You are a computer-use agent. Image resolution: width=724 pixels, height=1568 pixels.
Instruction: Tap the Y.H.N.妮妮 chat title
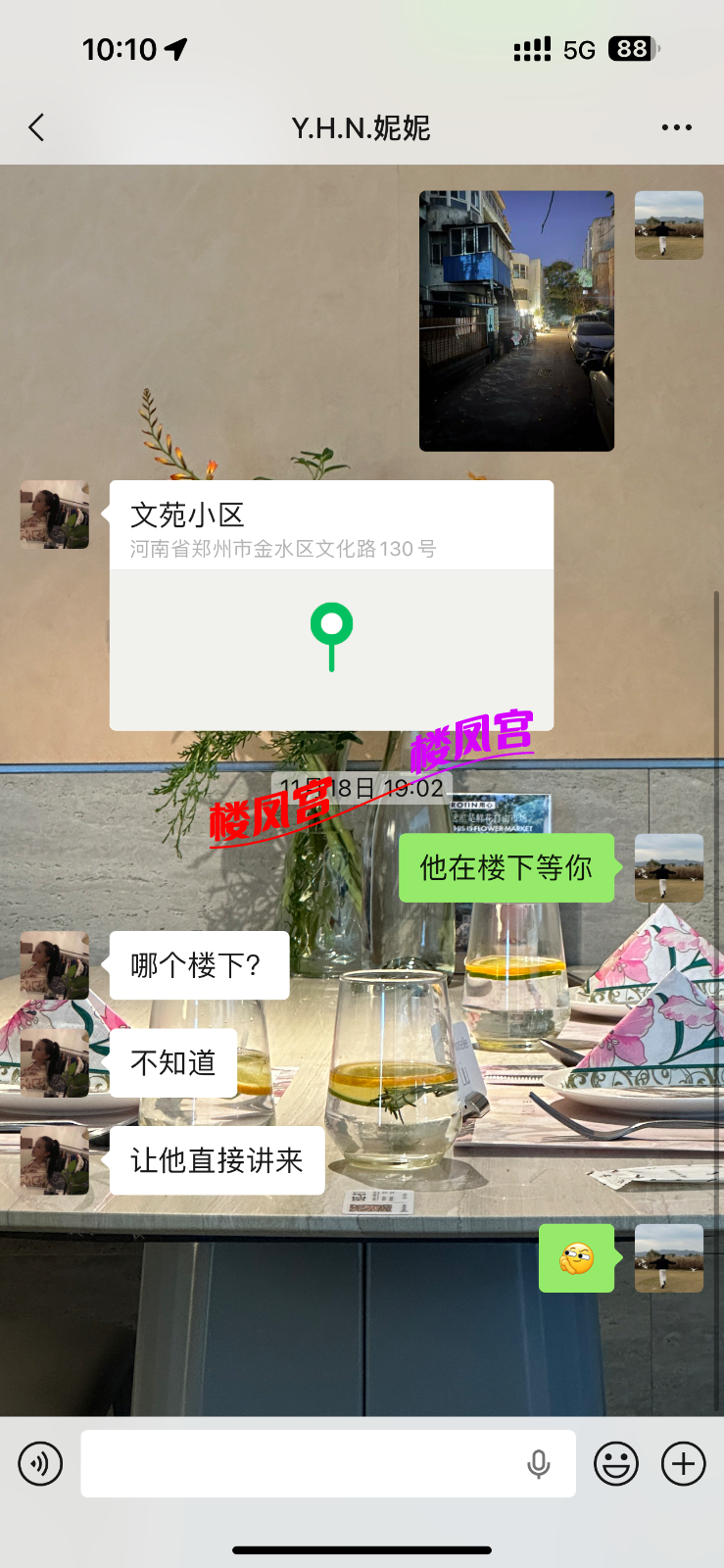click(x=362, y=127)
